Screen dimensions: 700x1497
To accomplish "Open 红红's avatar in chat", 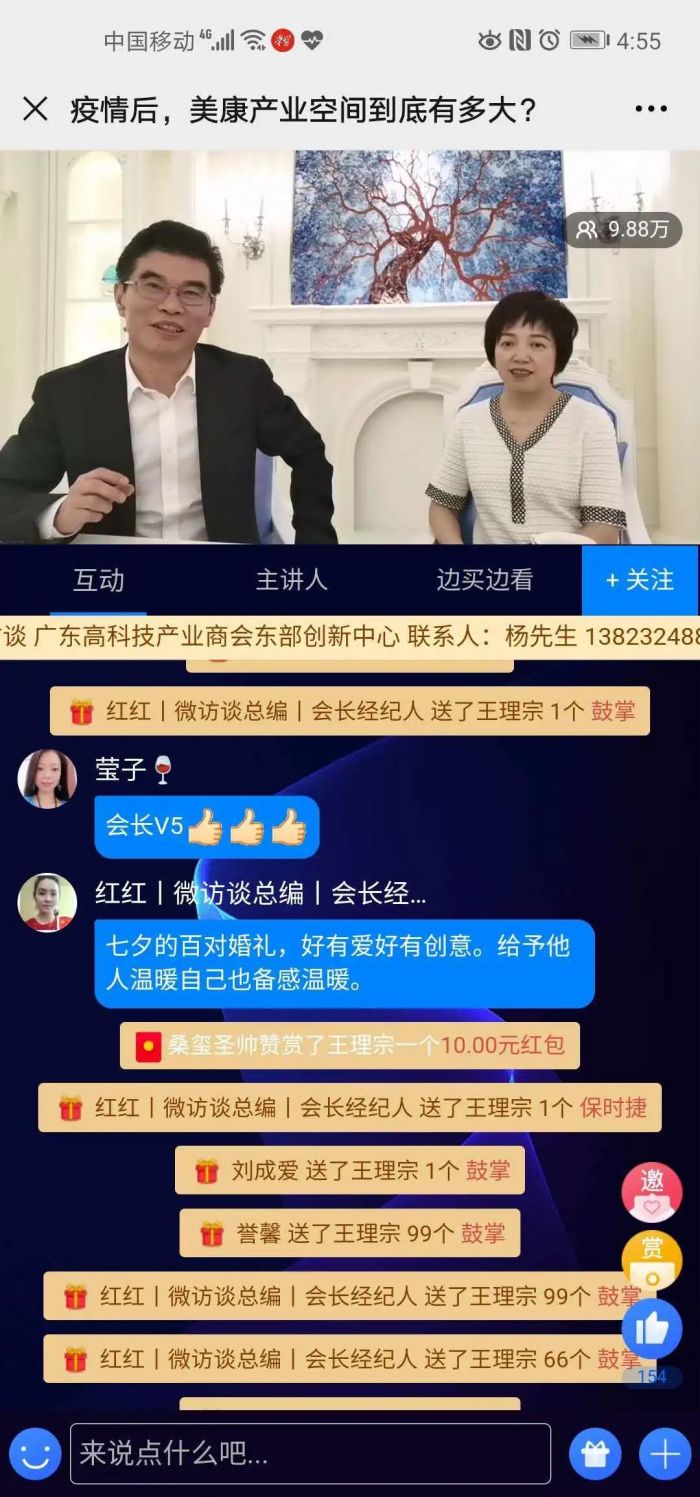I will tap(47, 902).
